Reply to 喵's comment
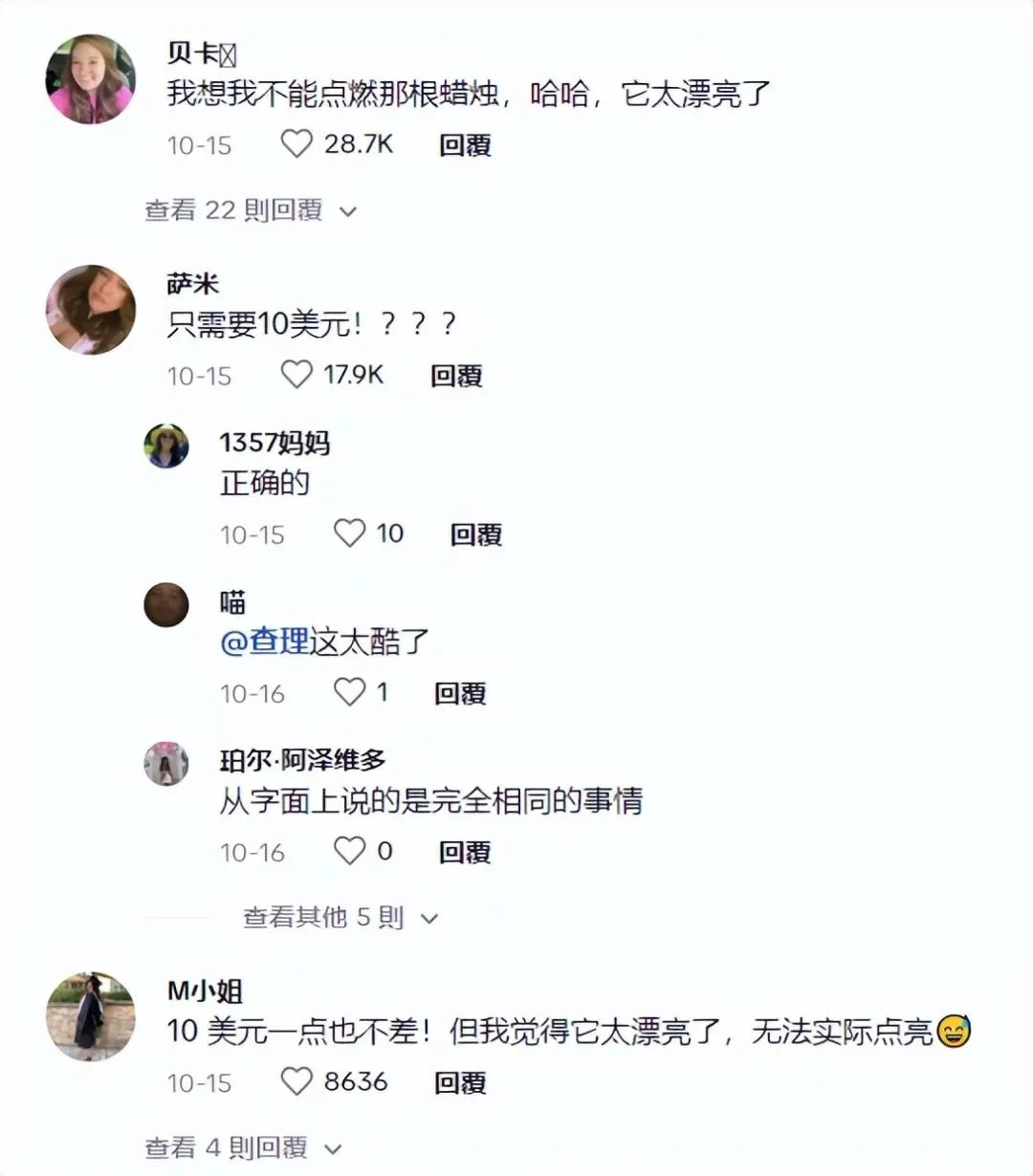 tap(460, 693)
